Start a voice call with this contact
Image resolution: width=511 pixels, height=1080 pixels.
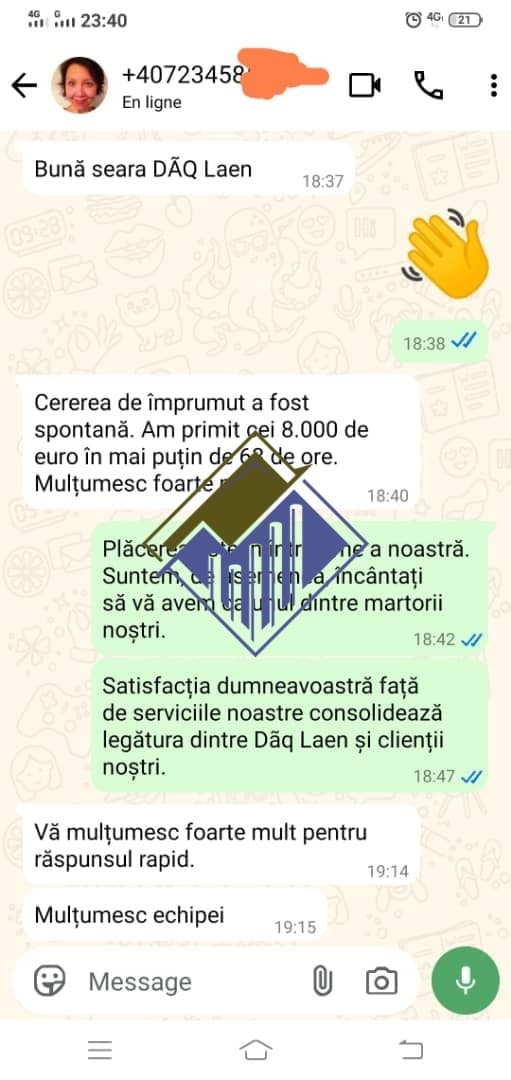coord(428,85)
